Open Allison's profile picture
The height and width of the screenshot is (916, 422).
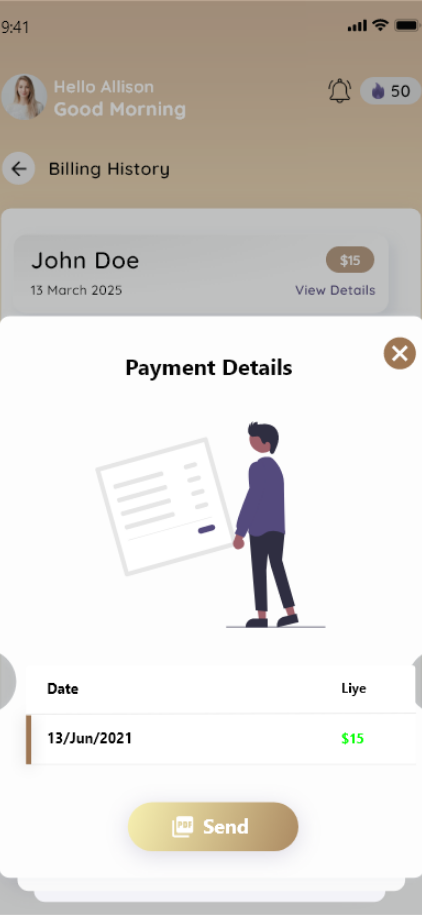click(x=23, y=97)
